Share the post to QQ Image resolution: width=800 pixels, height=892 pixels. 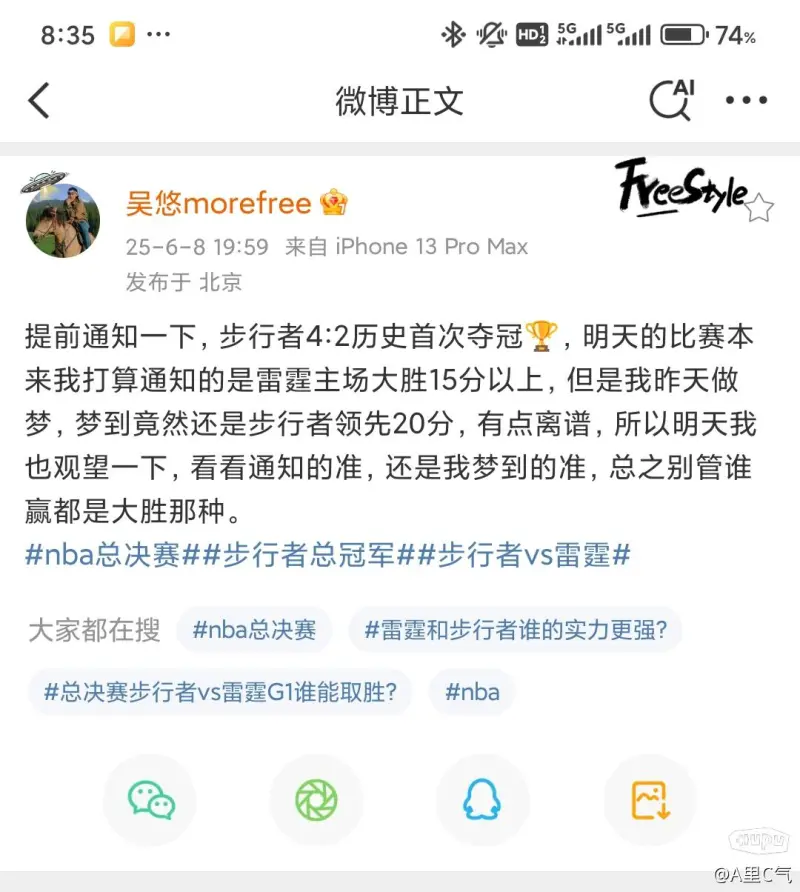point(483,800)
